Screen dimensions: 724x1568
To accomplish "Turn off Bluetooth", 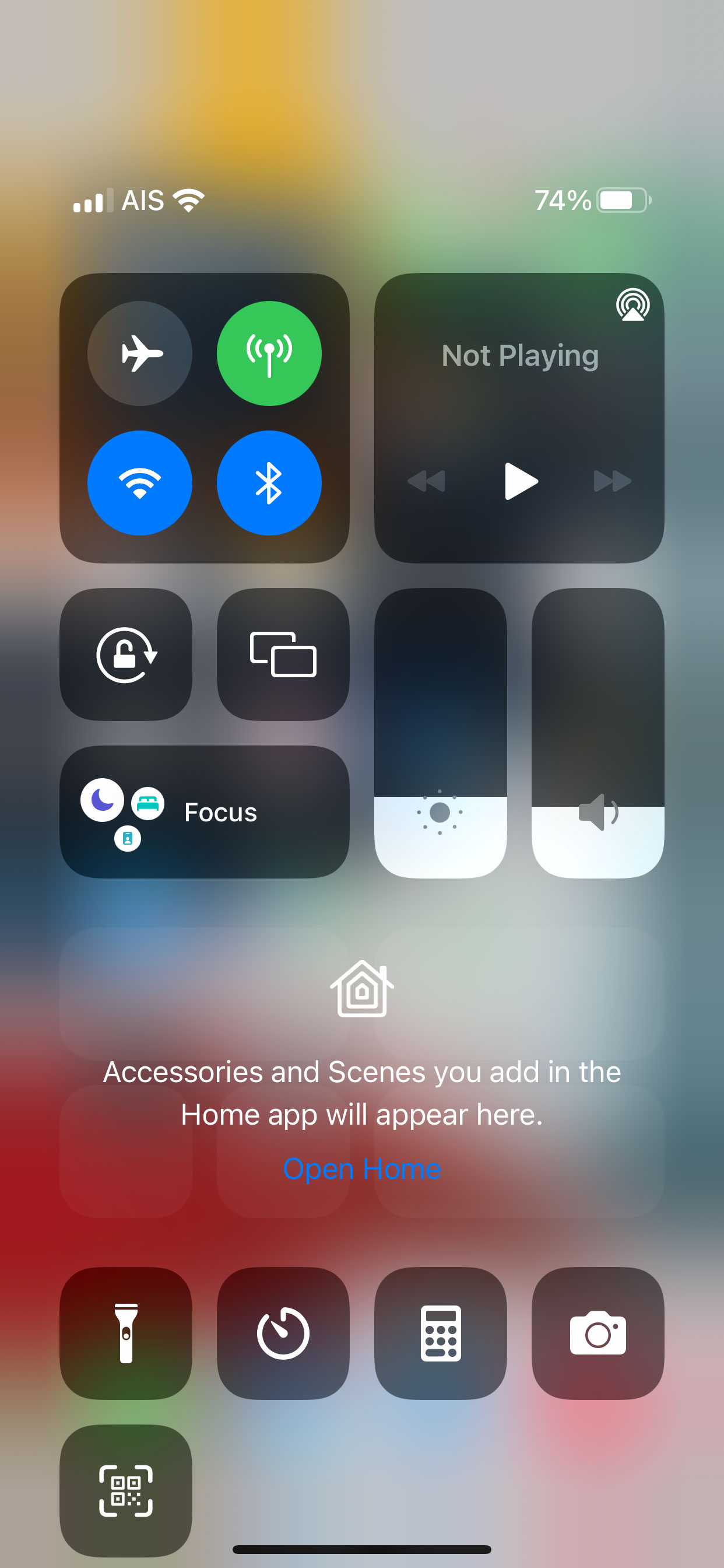I will (x=269, y=482).
